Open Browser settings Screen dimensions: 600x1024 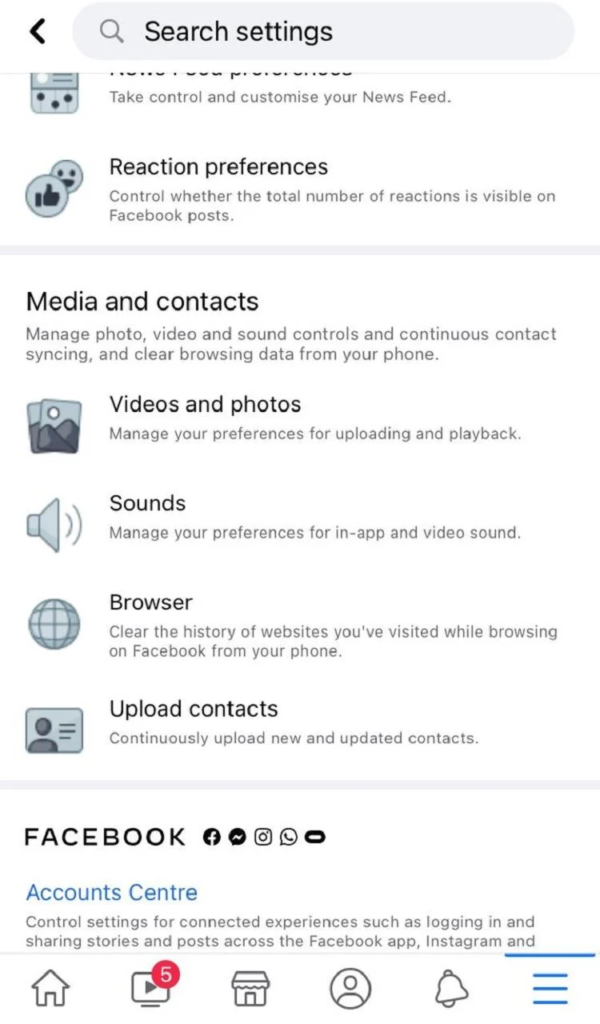(x=151, y=603)
